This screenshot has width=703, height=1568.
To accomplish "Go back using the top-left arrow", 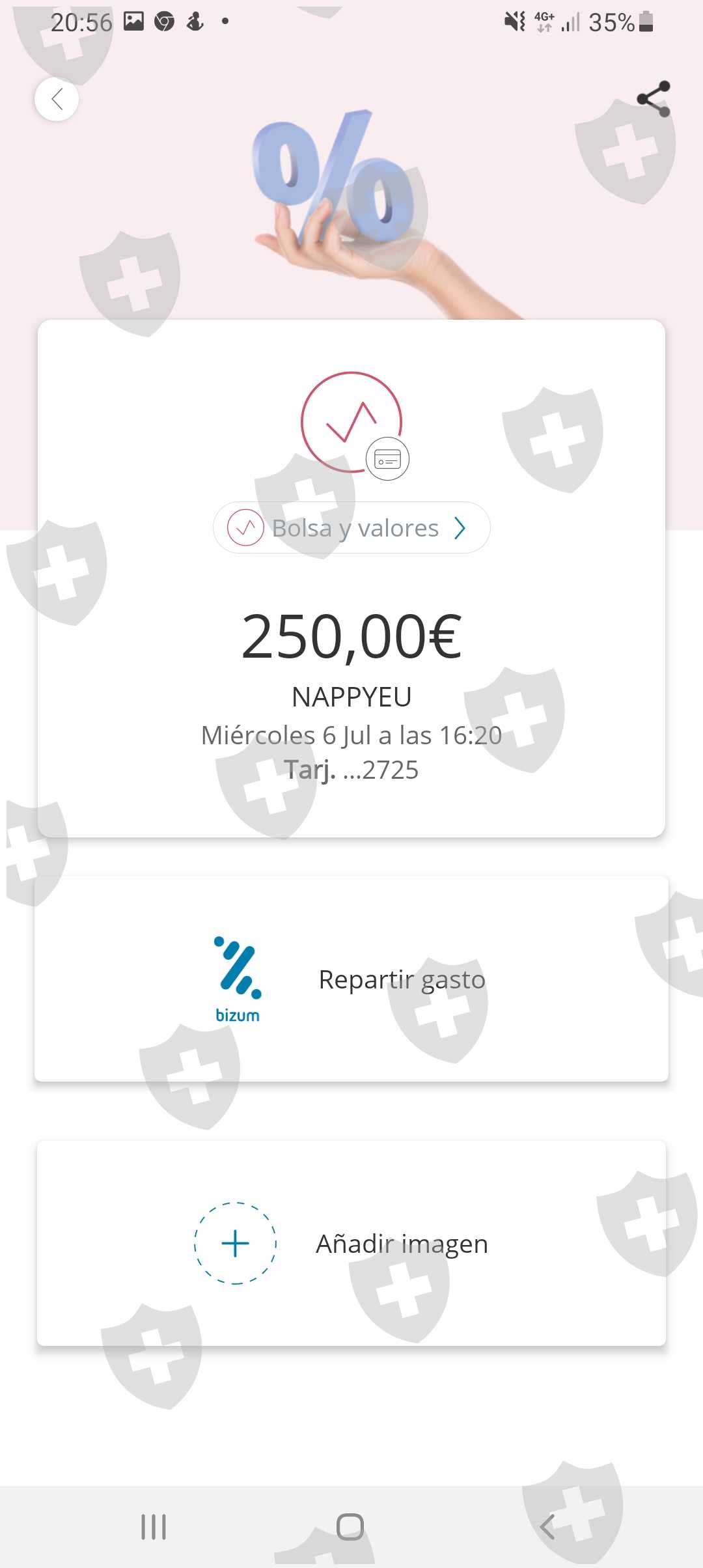I will click(57, 99).
